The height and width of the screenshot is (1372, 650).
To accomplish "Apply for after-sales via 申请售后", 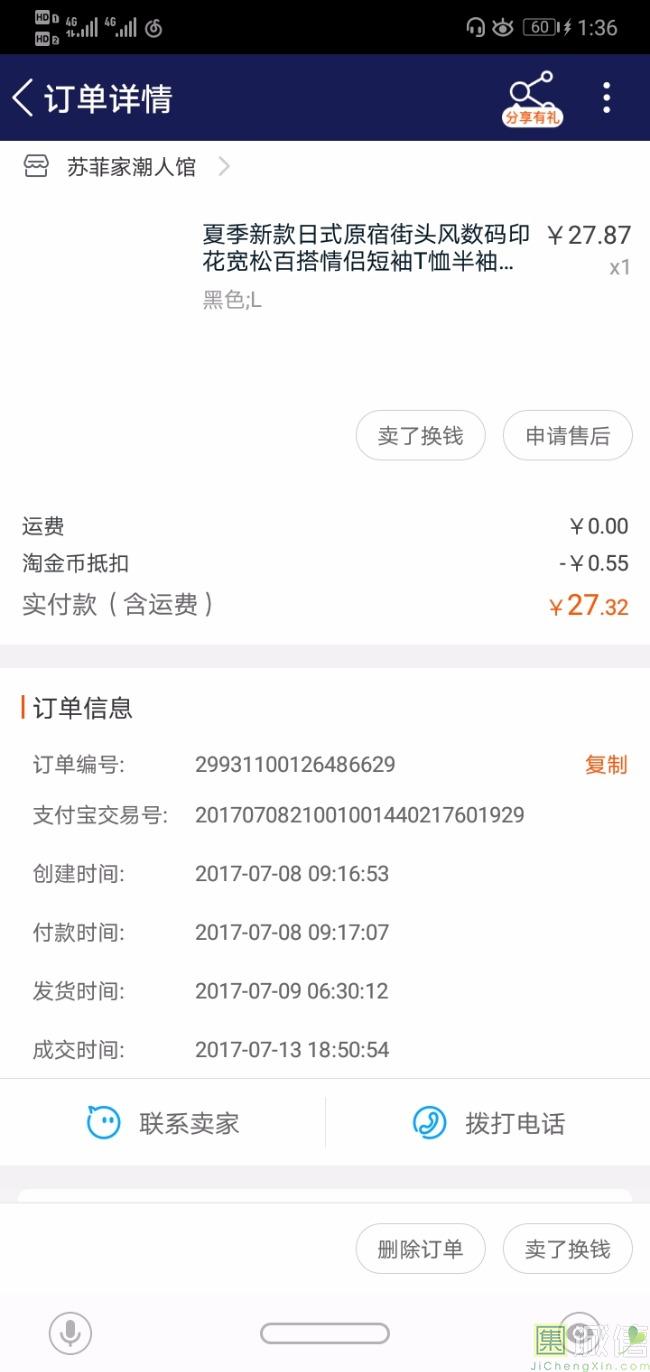I will (568, 436).
